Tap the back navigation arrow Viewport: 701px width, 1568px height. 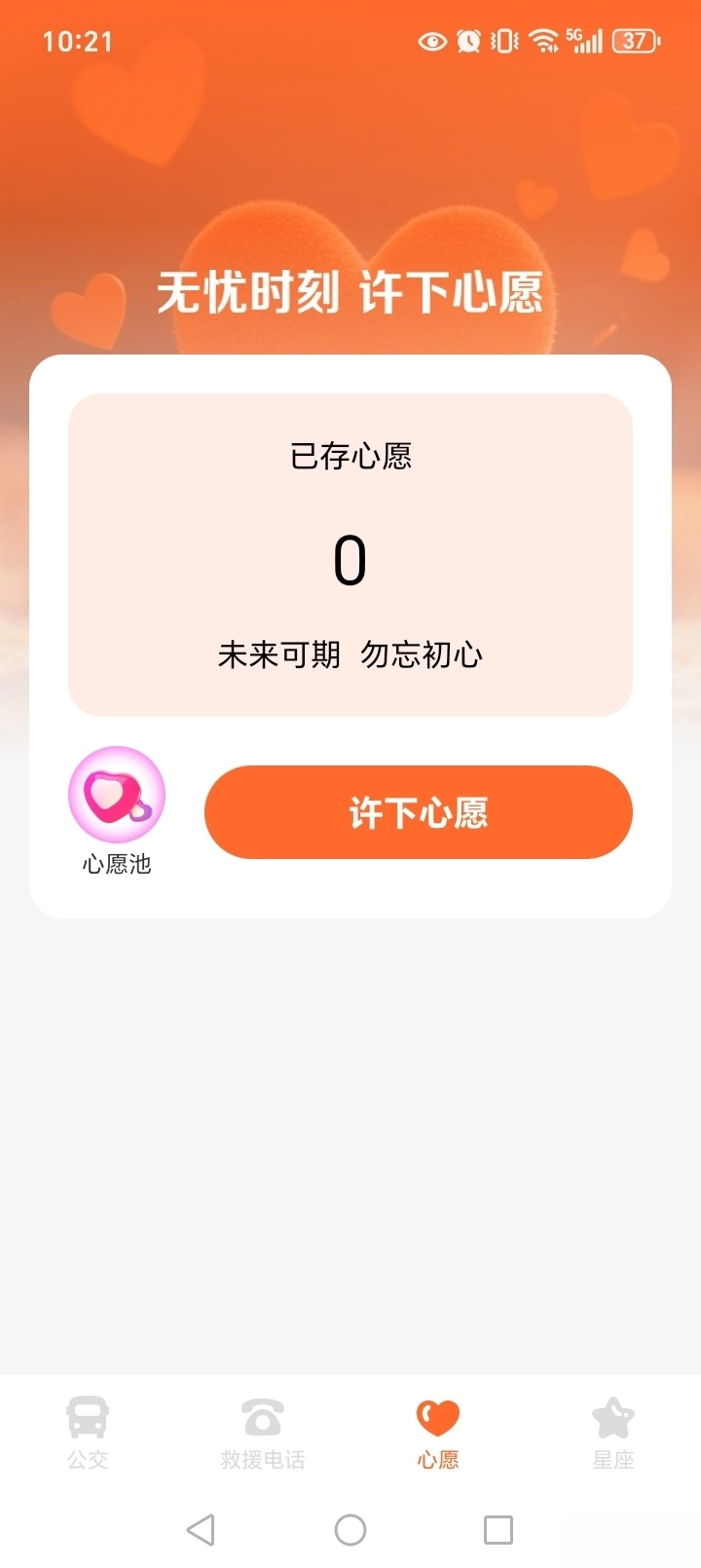[202, 1529]
